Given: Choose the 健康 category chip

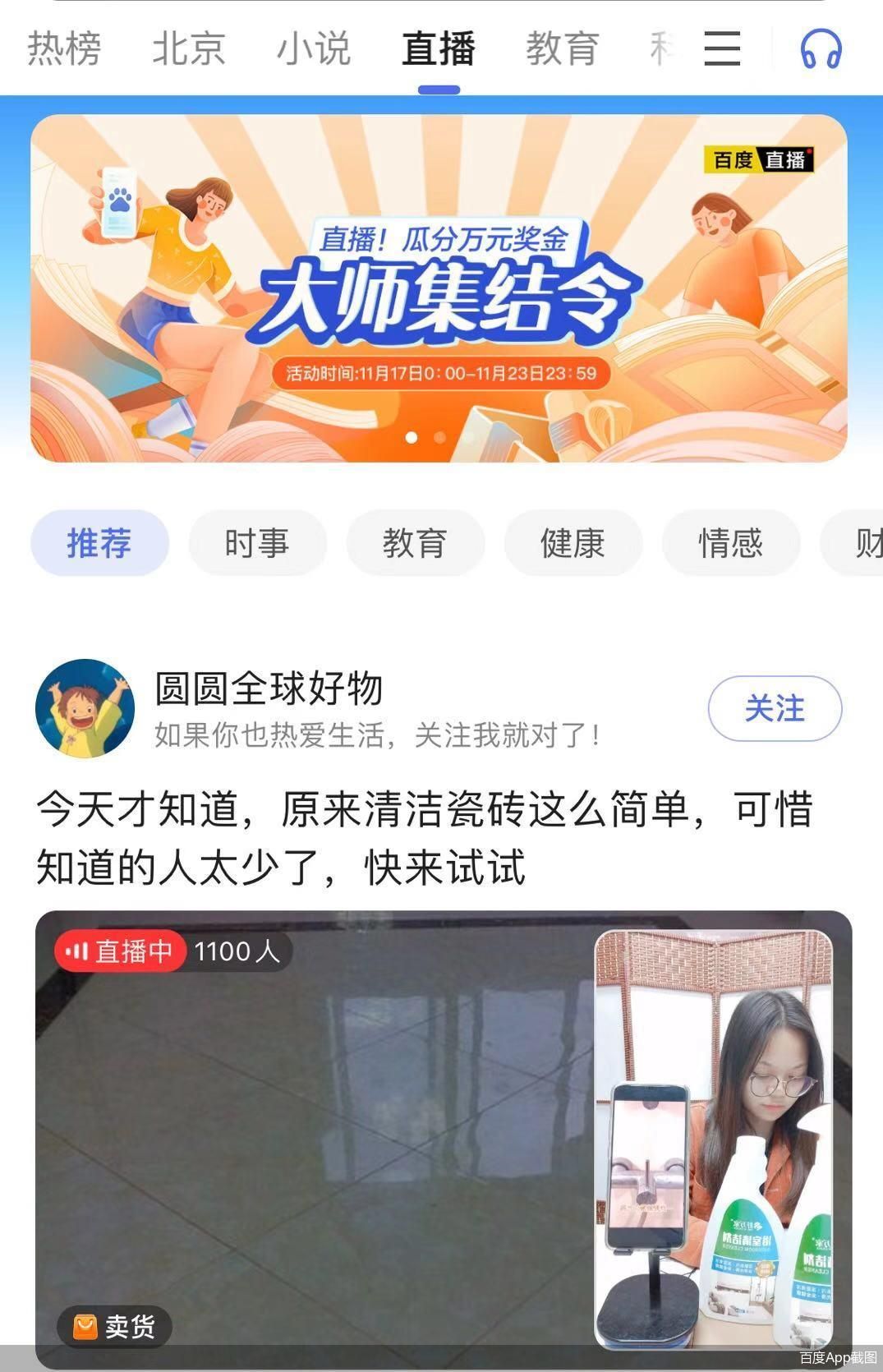Looking at the screenshot, I should coord(573,543).
